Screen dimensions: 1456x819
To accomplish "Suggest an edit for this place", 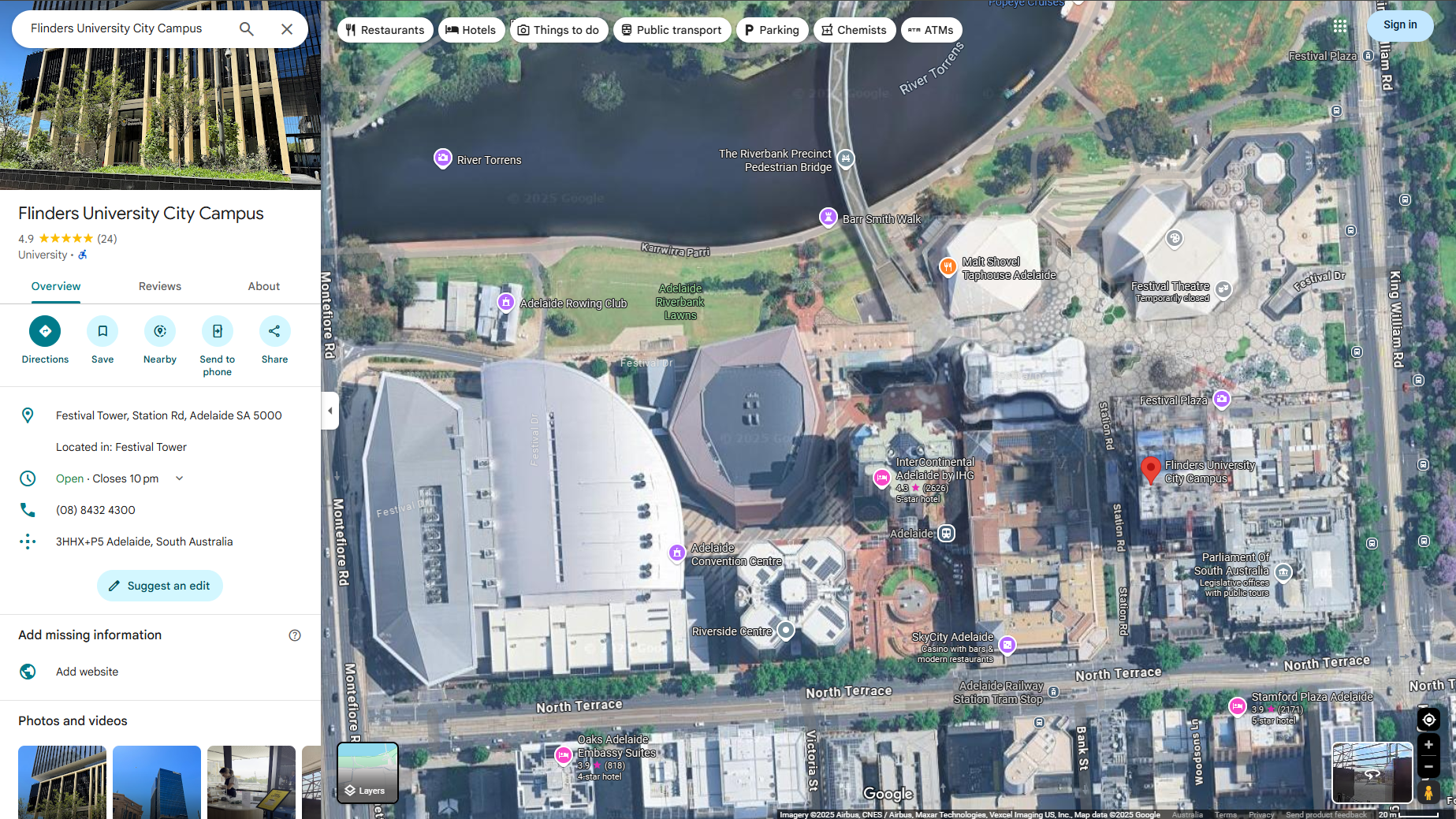I will 160,586.
